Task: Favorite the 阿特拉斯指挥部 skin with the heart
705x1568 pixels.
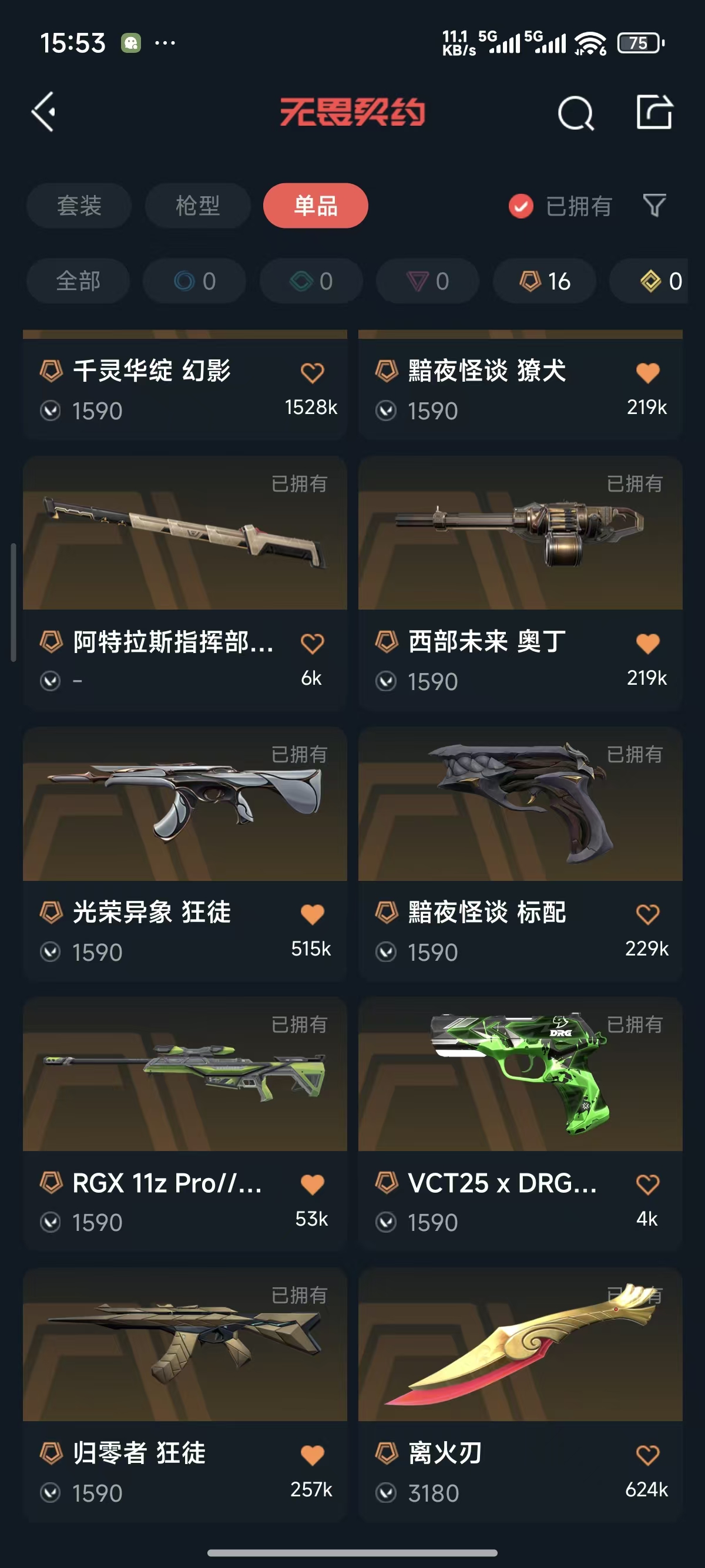Action: pos(313,644)
